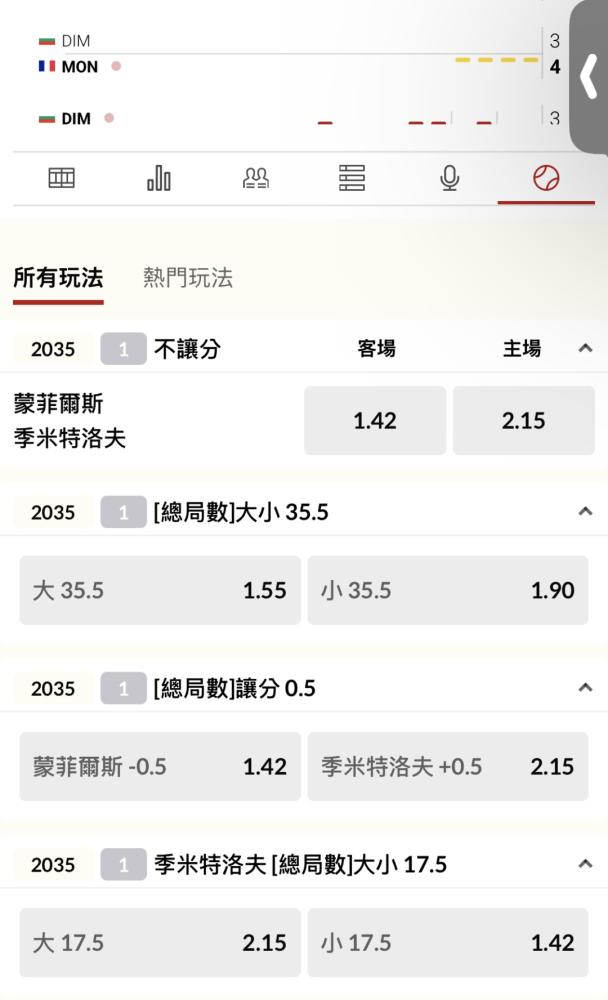Collapse the [總局數]讓分 0.5 section
Image resolution: width=608 pixels, height=1000 pixels.
point(585,688)
